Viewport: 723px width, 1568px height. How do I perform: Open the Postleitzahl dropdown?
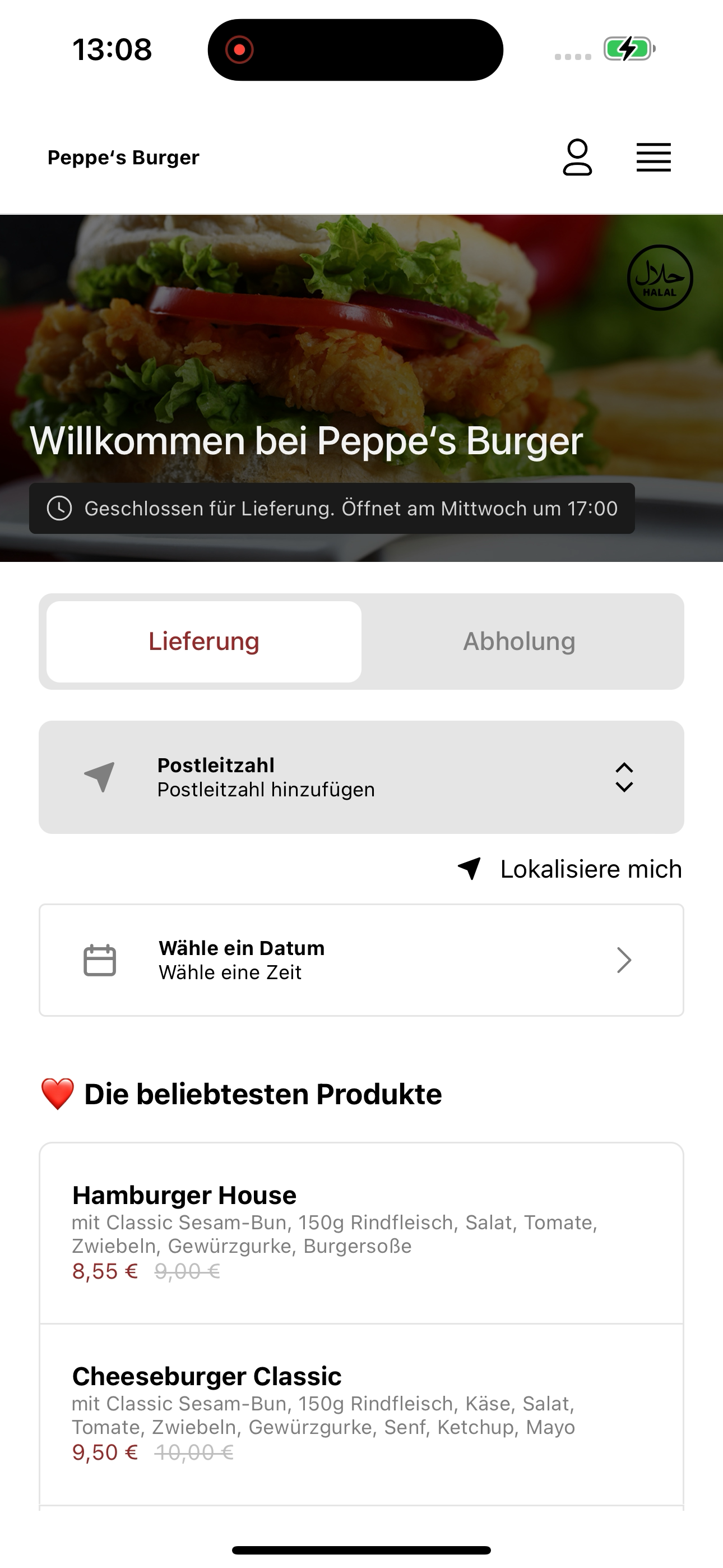(x=361, y=777)
